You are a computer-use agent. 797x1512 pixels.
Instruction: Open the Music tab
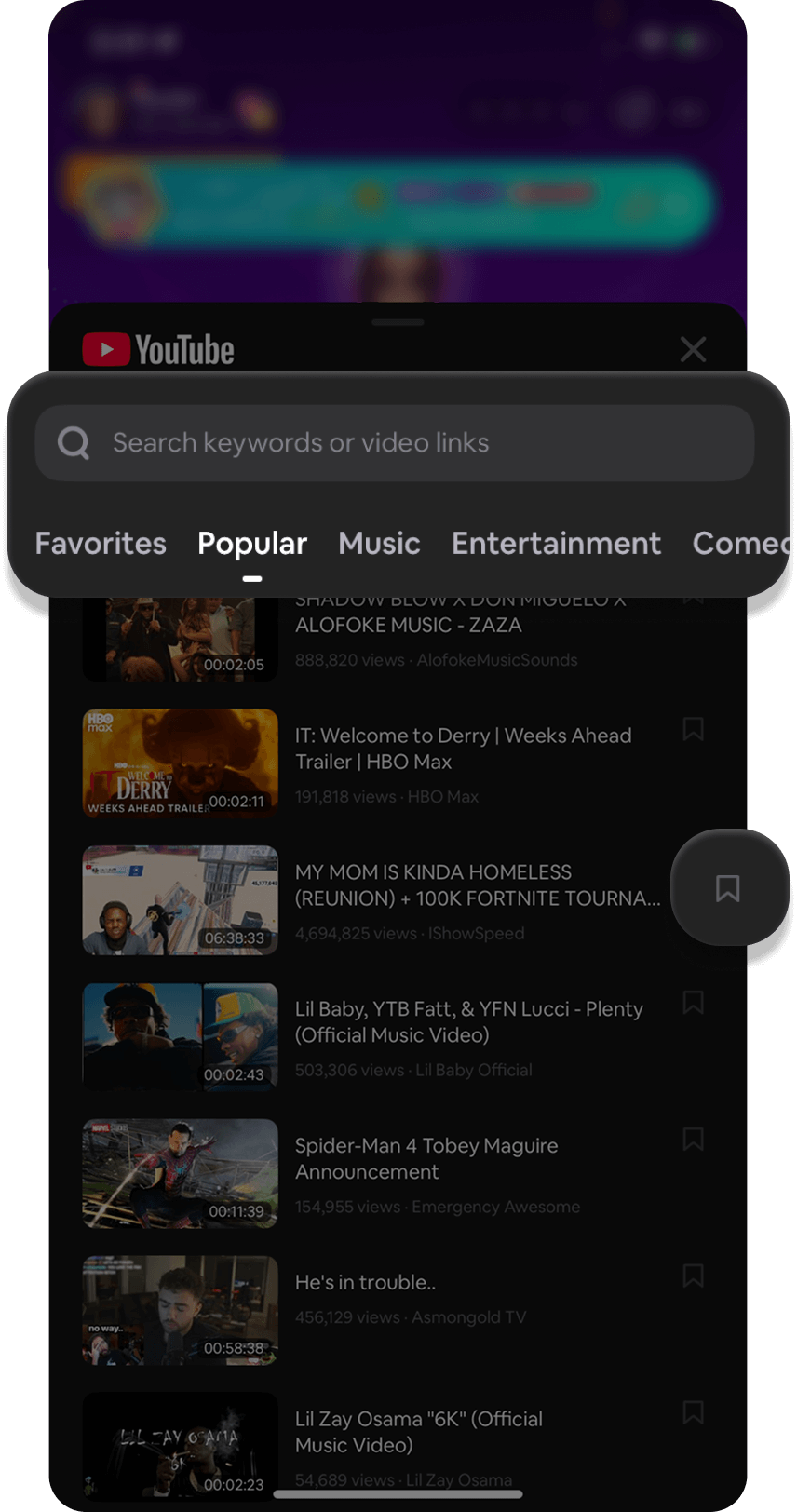point(379,544)
